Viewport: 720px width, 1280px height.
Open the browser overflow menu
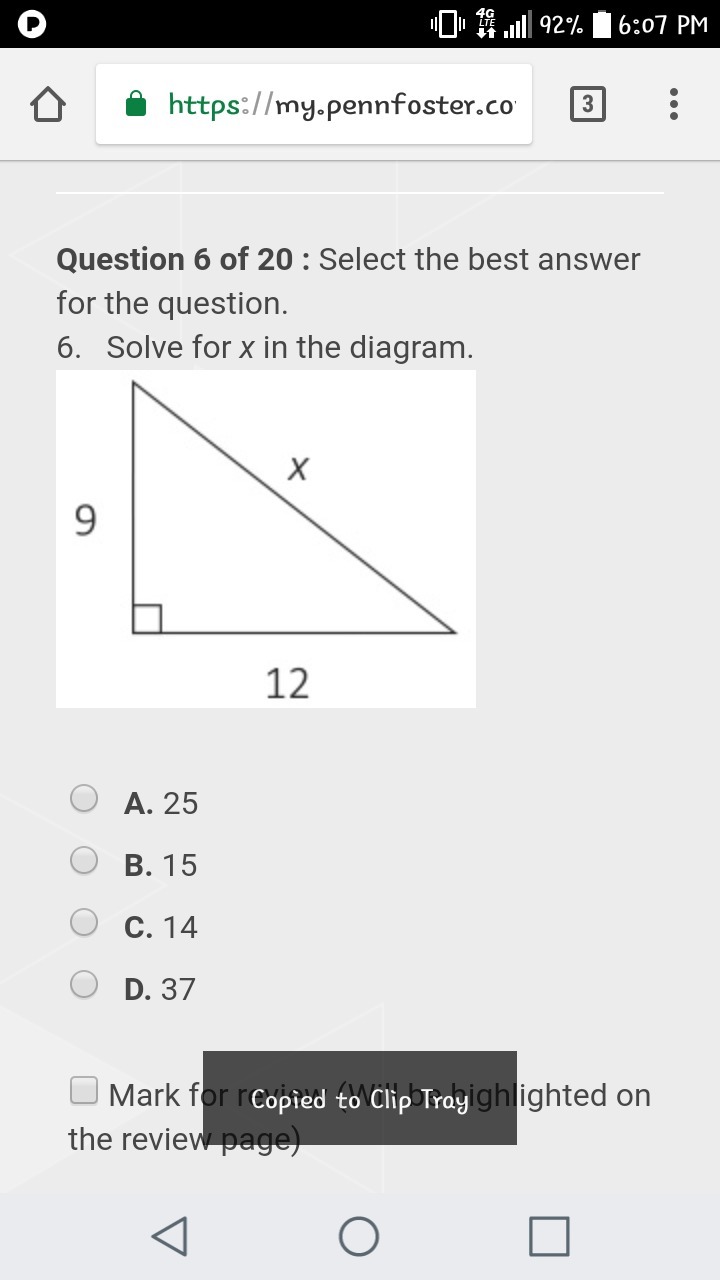tap(673, 104)
